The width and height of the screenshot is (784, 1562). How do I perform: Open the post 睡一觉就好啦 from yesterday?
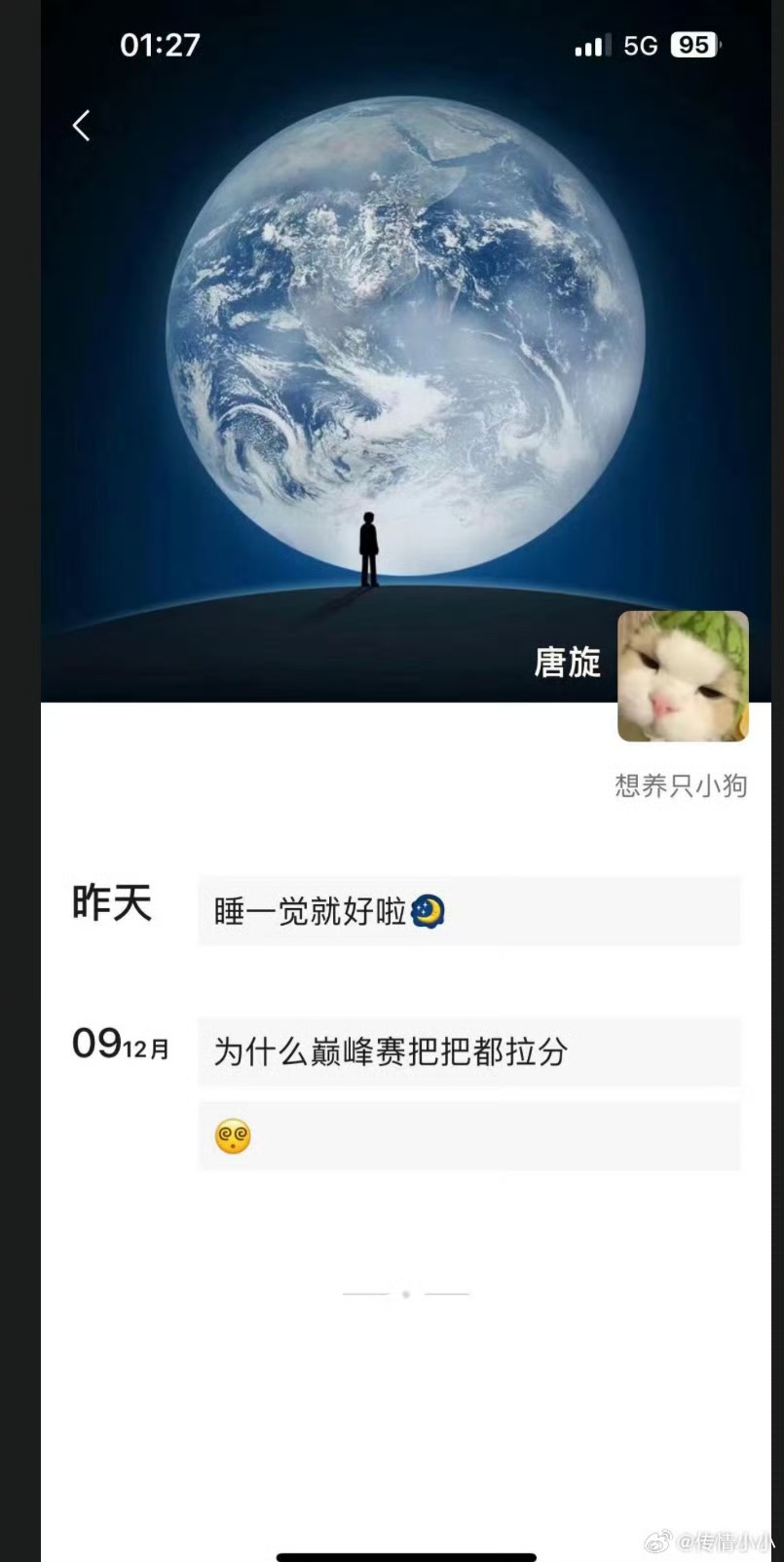point(468,911)
